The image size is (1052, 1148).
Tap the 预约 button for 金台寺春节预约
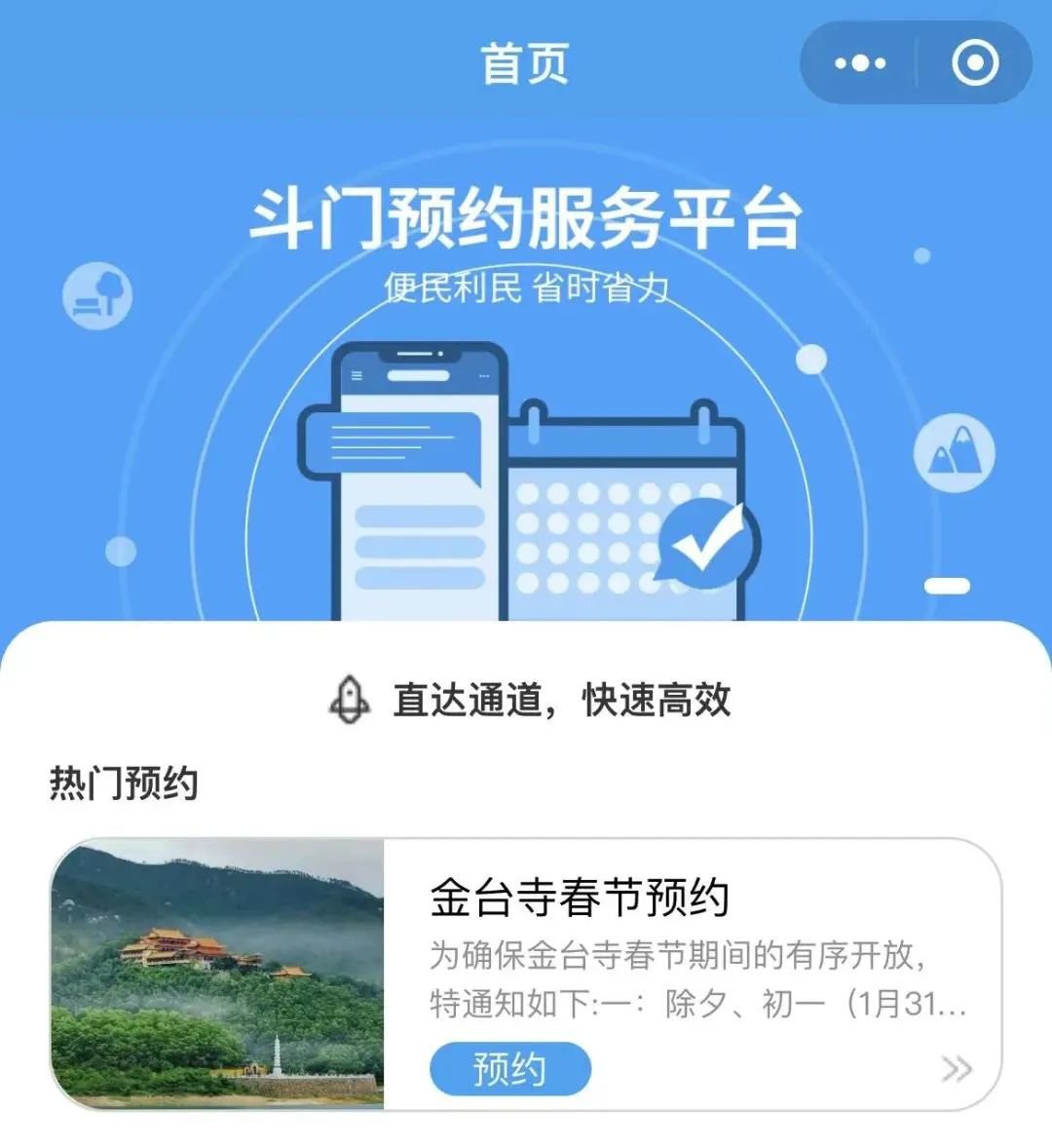coord(509,1069)
